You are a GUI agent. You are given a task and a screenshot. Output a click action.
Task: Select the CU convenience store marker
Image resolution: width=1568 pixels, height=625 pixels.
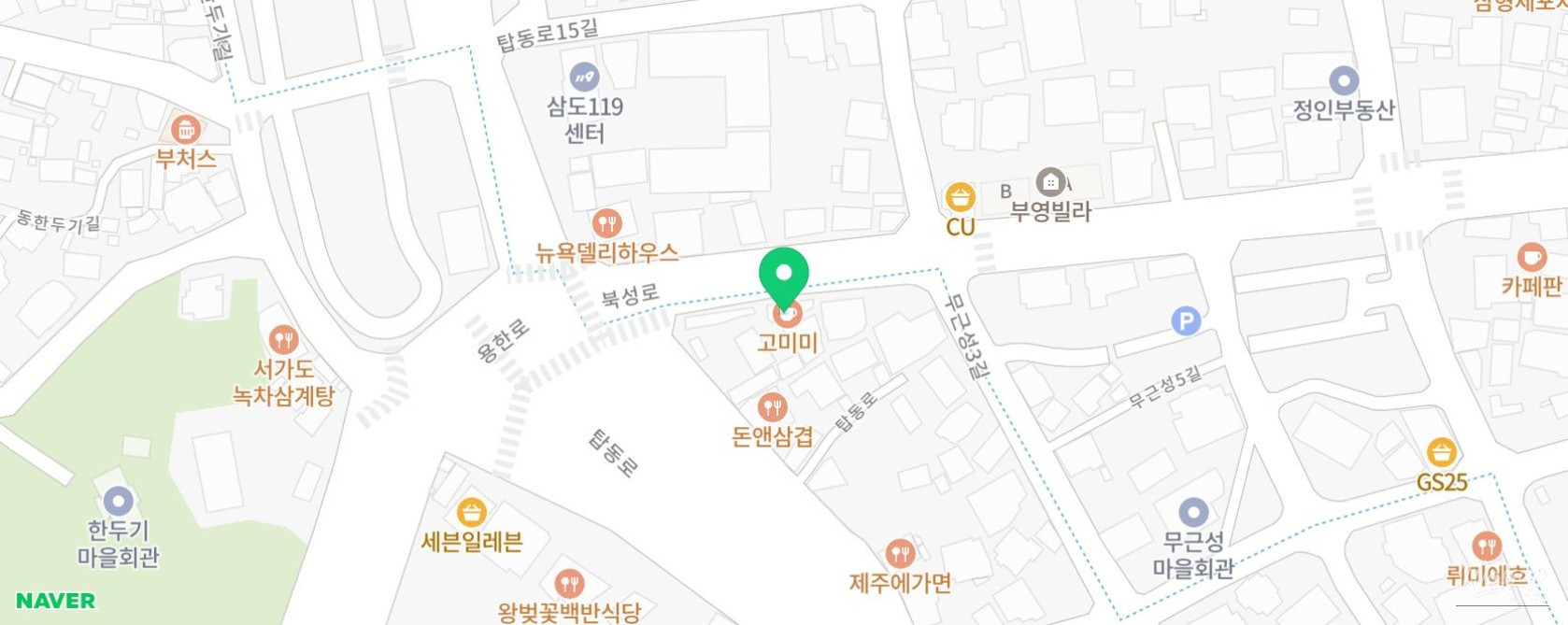(960, 197)
